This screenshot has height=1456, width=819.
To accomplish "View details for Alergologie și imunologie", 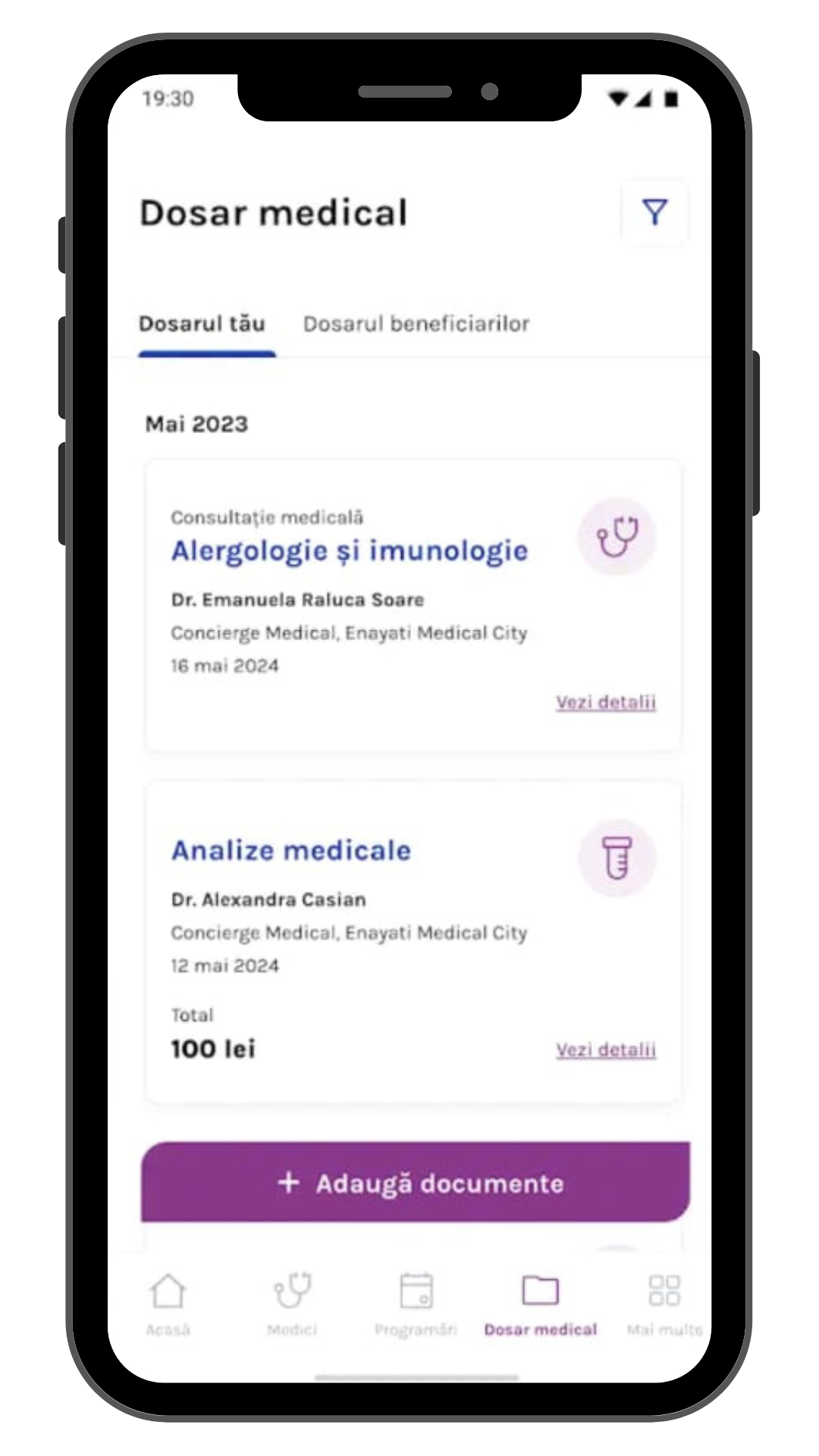I will (605, 702).
